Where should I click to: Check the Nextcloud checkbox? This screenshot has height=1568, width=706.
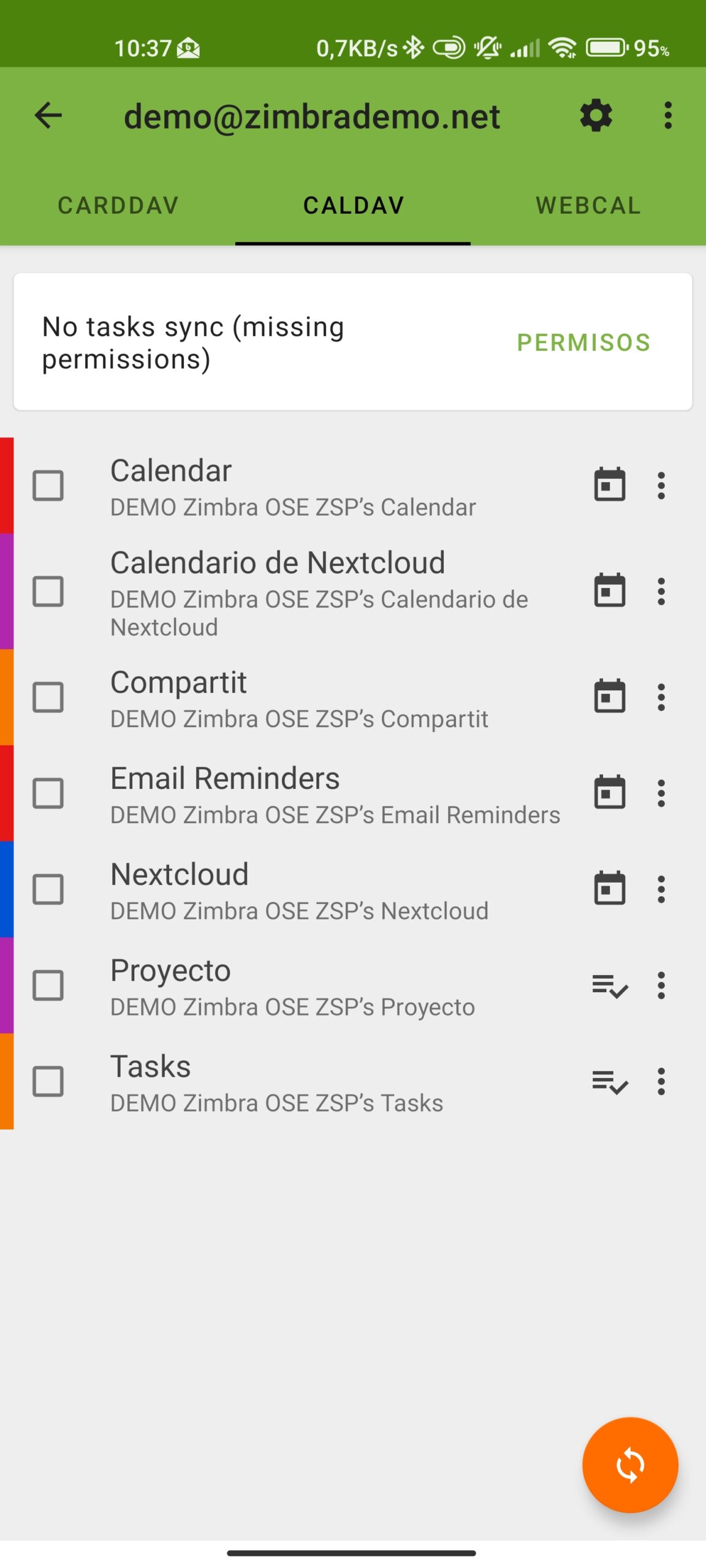click(x=48, y=889)
